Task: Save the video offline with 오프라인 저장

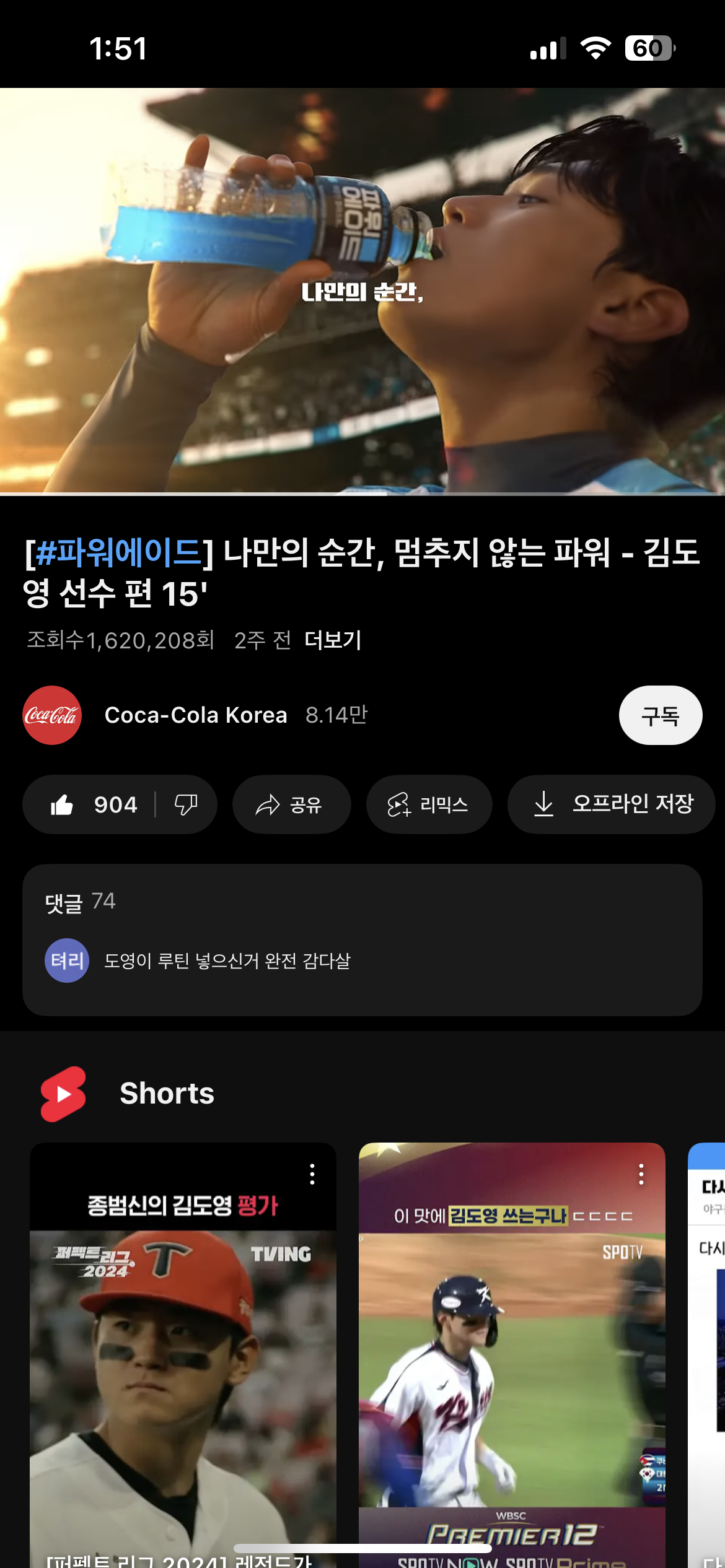Action: coord(612,804)
